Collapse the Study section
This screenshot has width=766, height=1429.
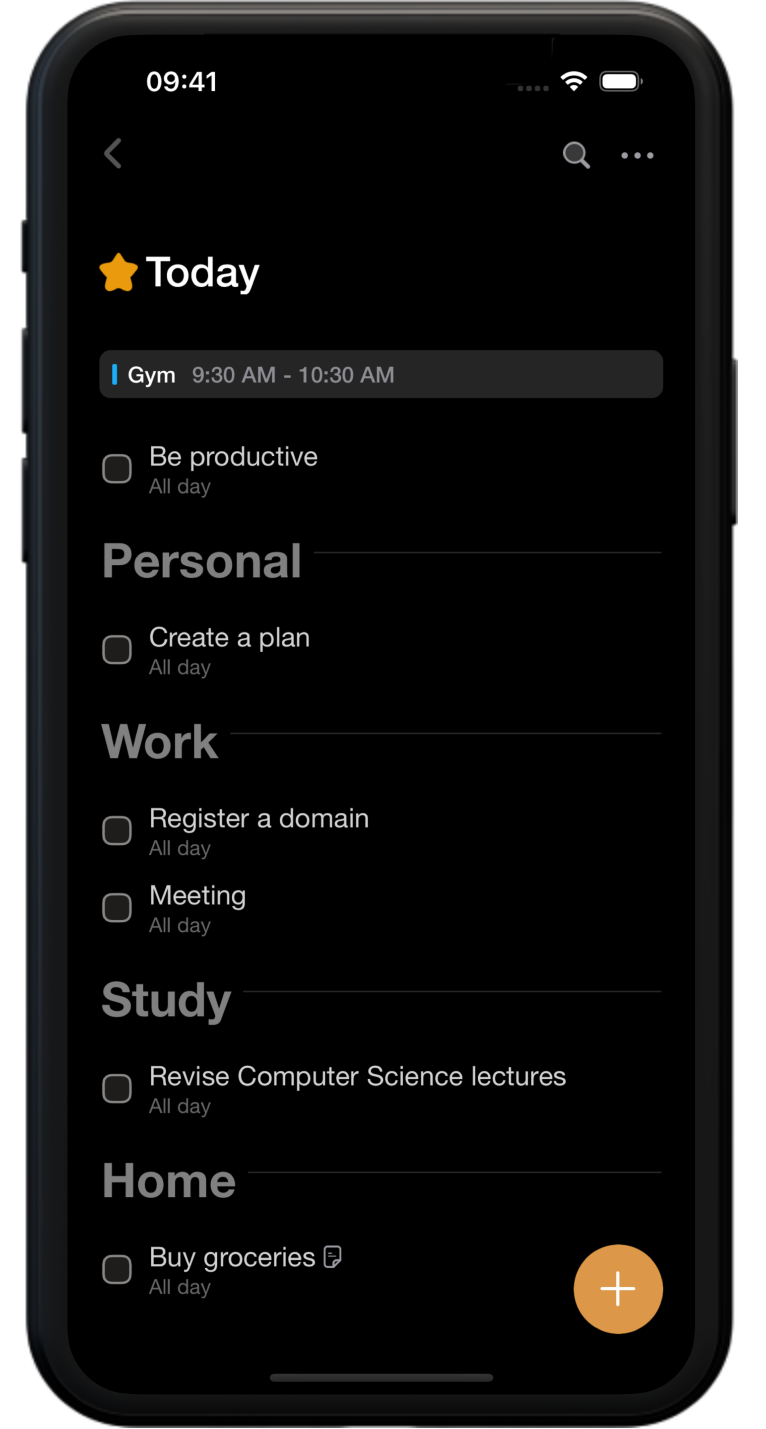tap(166, 1001)
